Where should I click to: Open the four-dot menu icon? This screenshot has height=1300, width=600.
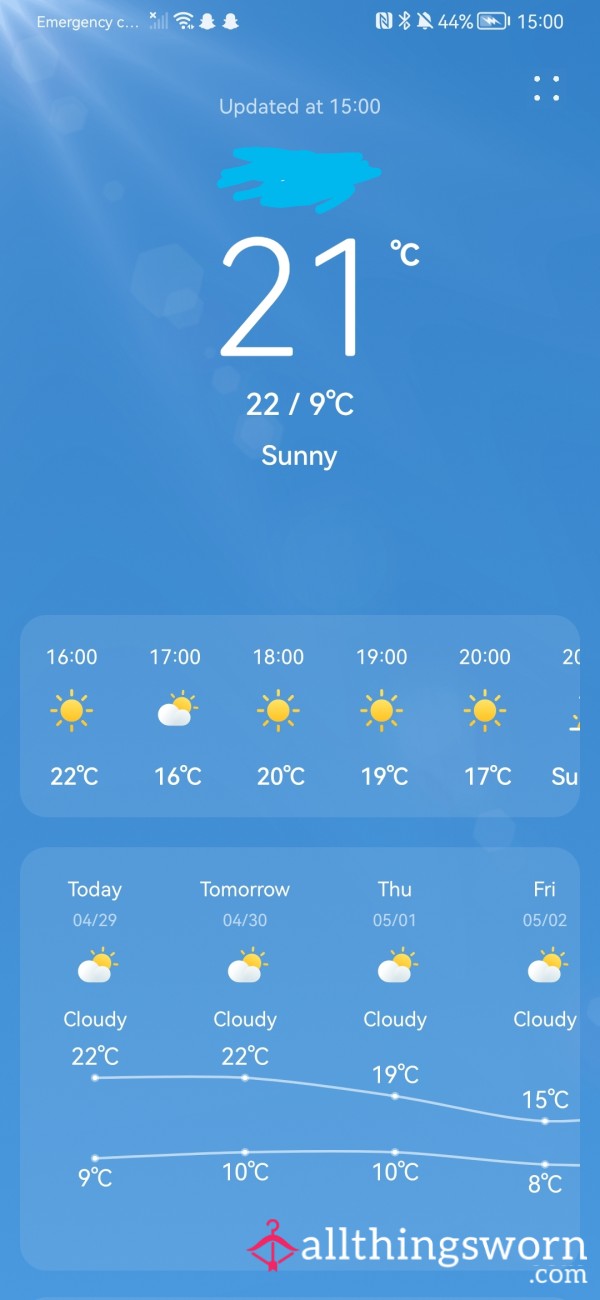(547, 88)
